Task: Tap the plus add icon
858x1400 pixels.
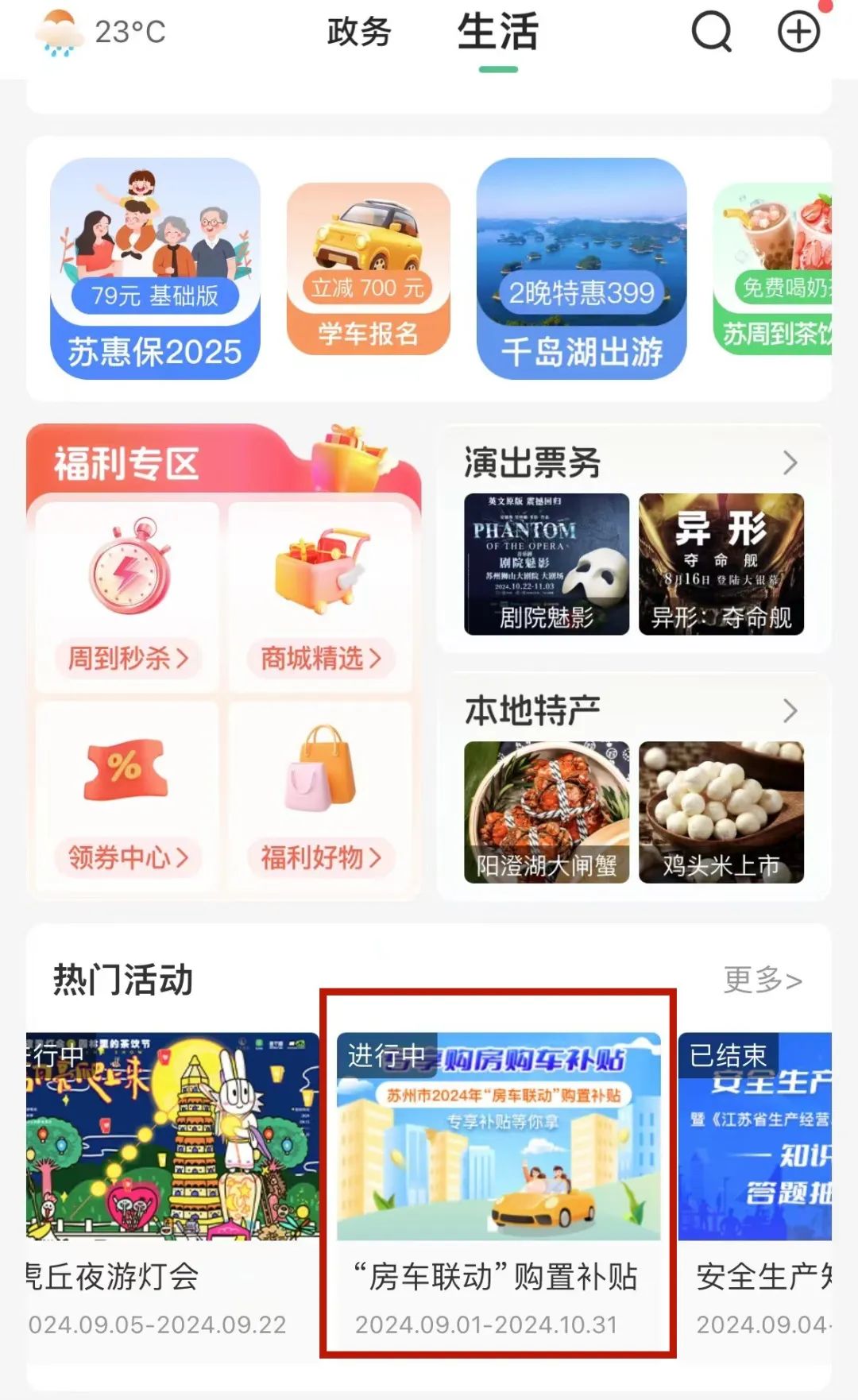Action: (798, 33)
